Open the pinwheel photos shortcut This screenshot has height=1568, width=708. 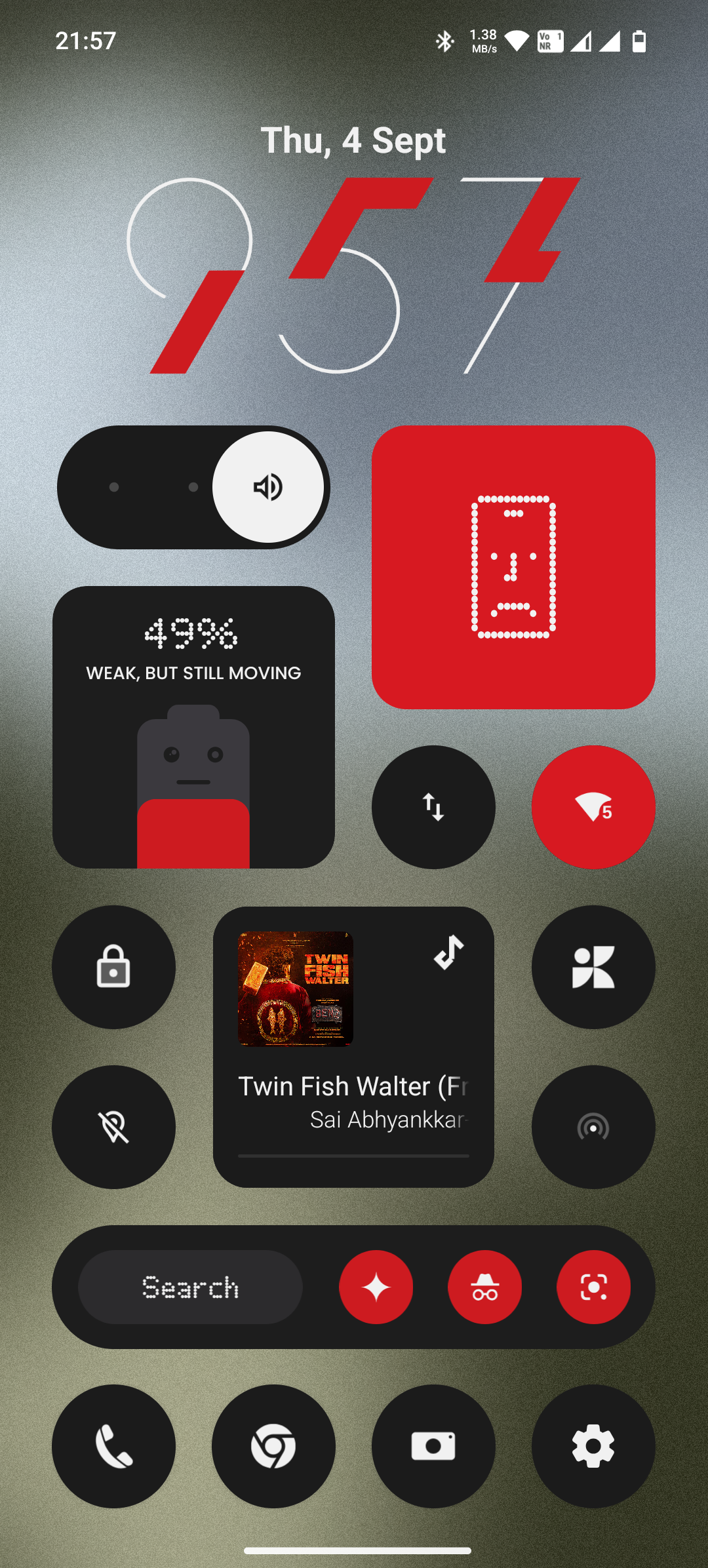593,967
